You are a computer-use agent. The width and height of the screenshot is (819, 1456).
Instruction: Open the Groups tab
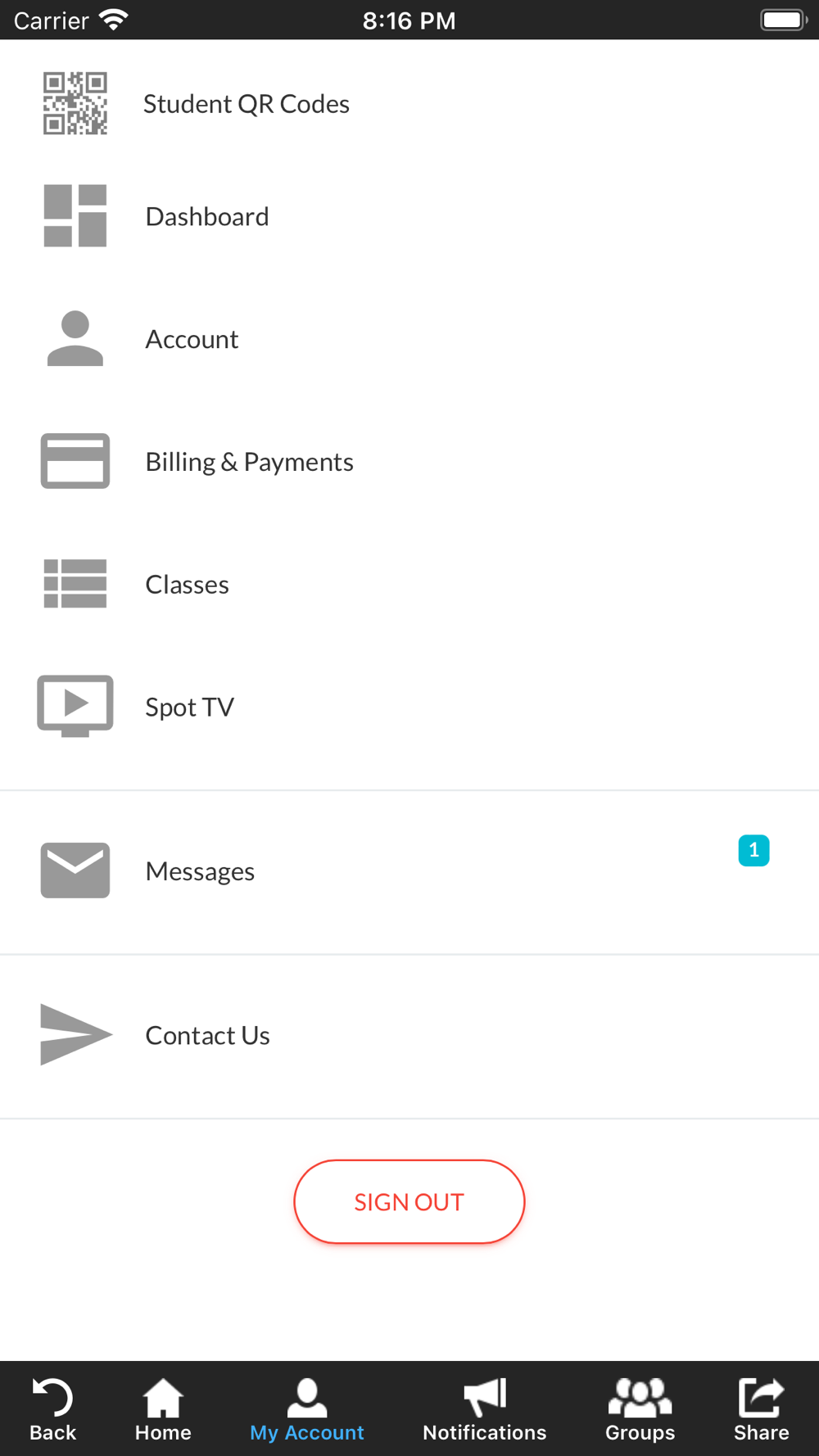tap(640, 1409)
